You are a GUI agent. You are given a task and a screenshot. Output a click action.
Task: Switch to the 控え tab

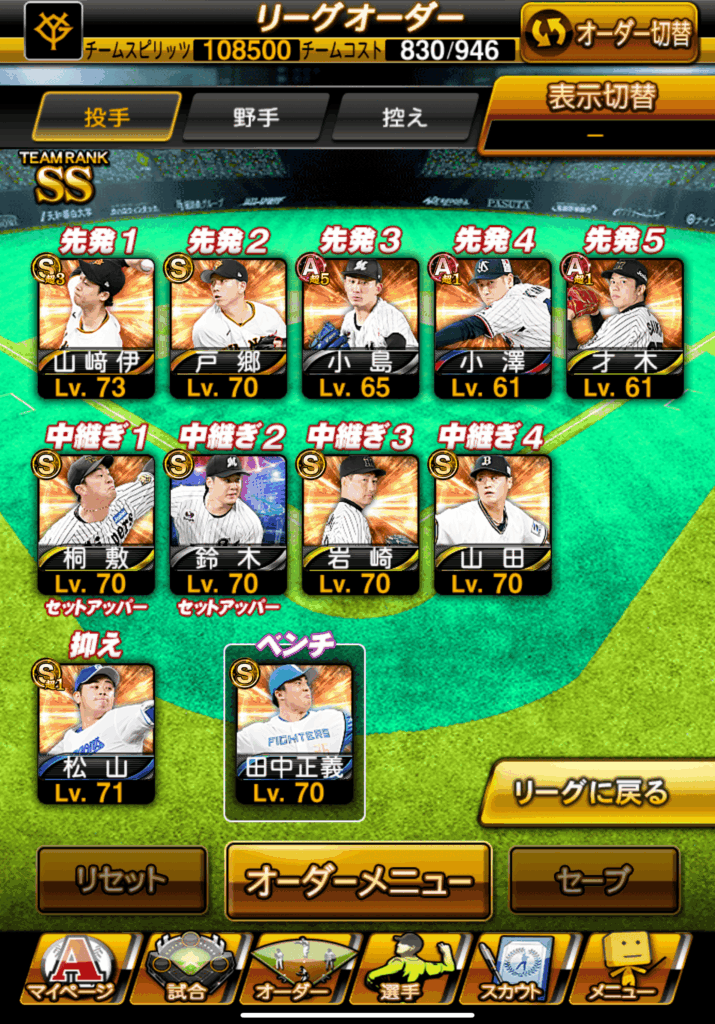click(x=404, y=117)
